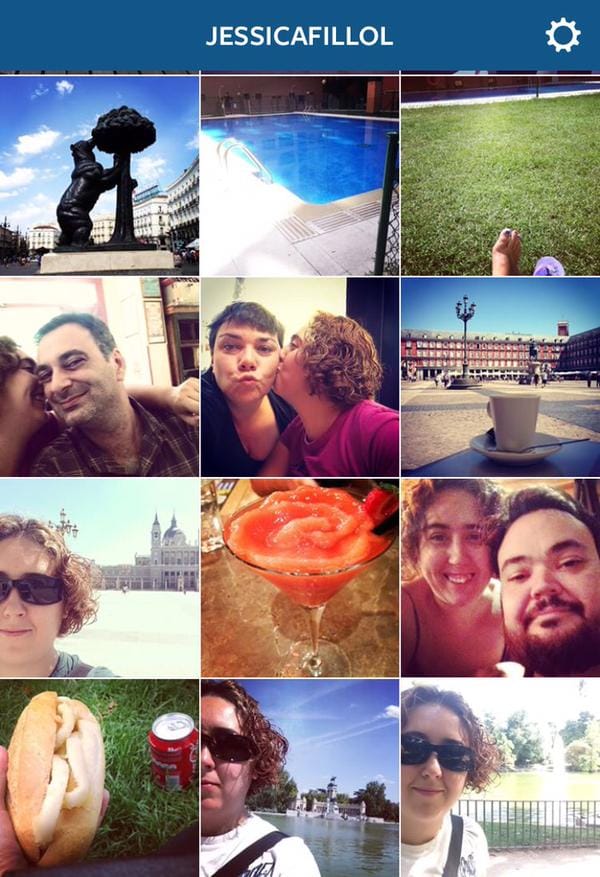Open the red frozen cocktail photo
The image size is (600, 877).
tap(299, 577)
